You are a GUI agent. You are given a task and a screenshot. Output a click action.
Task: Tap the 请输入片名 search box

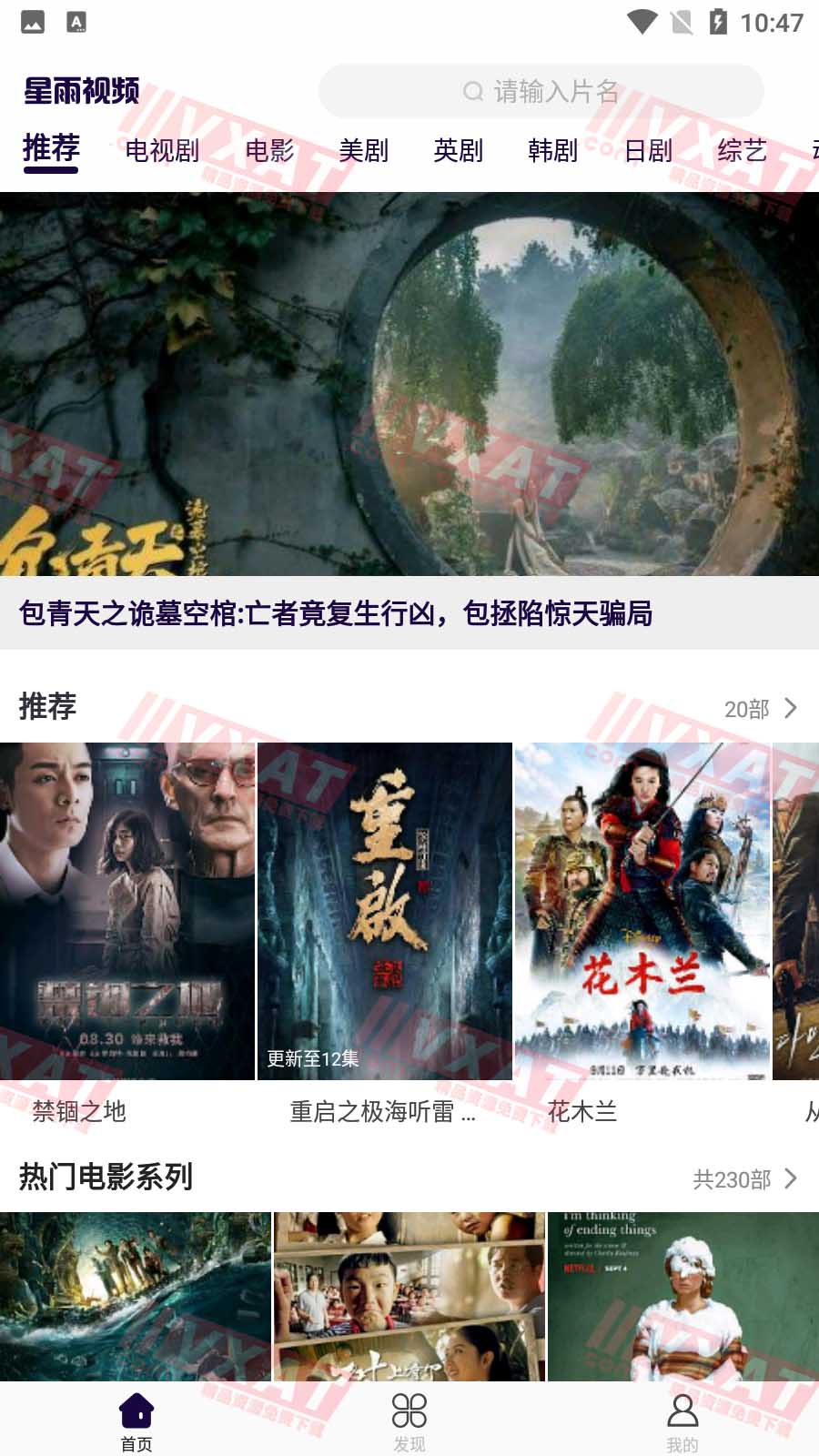[541, 91]
